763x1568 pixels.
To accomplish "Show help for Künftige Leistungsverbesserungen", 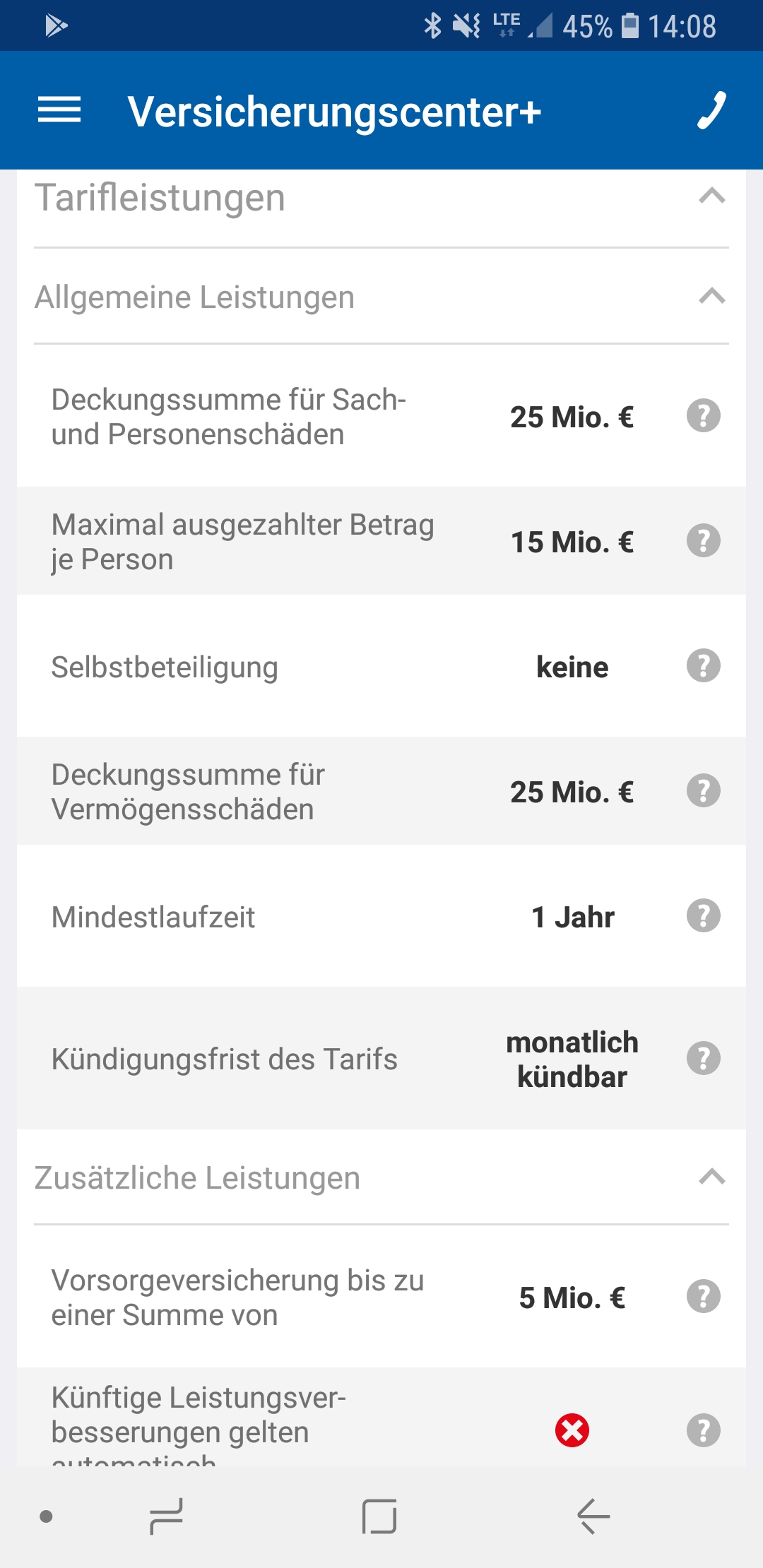I will coord(703,1431).
